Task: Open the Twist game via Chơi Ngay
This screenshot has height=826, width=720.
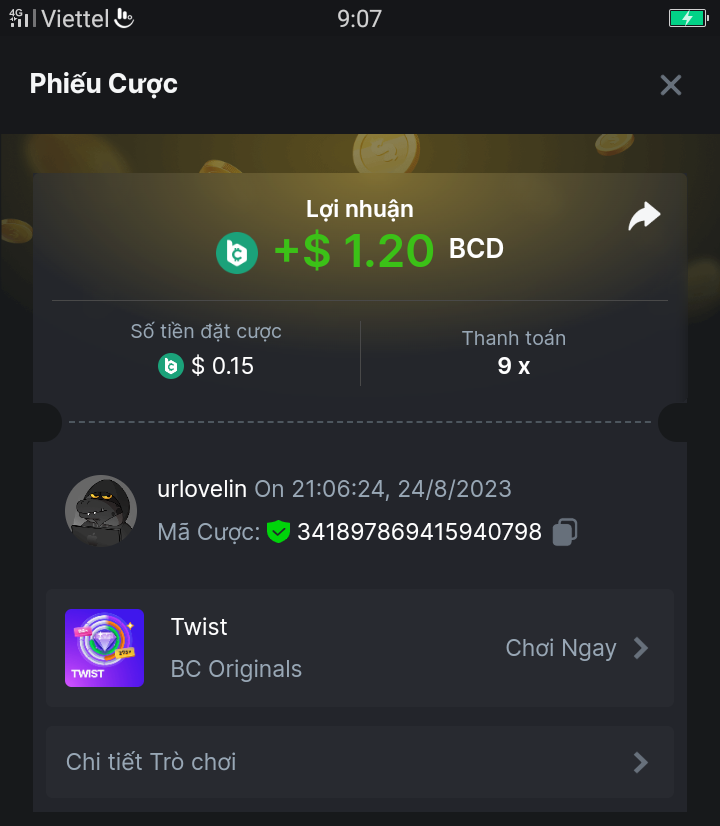Action: (x=576, y=648)
